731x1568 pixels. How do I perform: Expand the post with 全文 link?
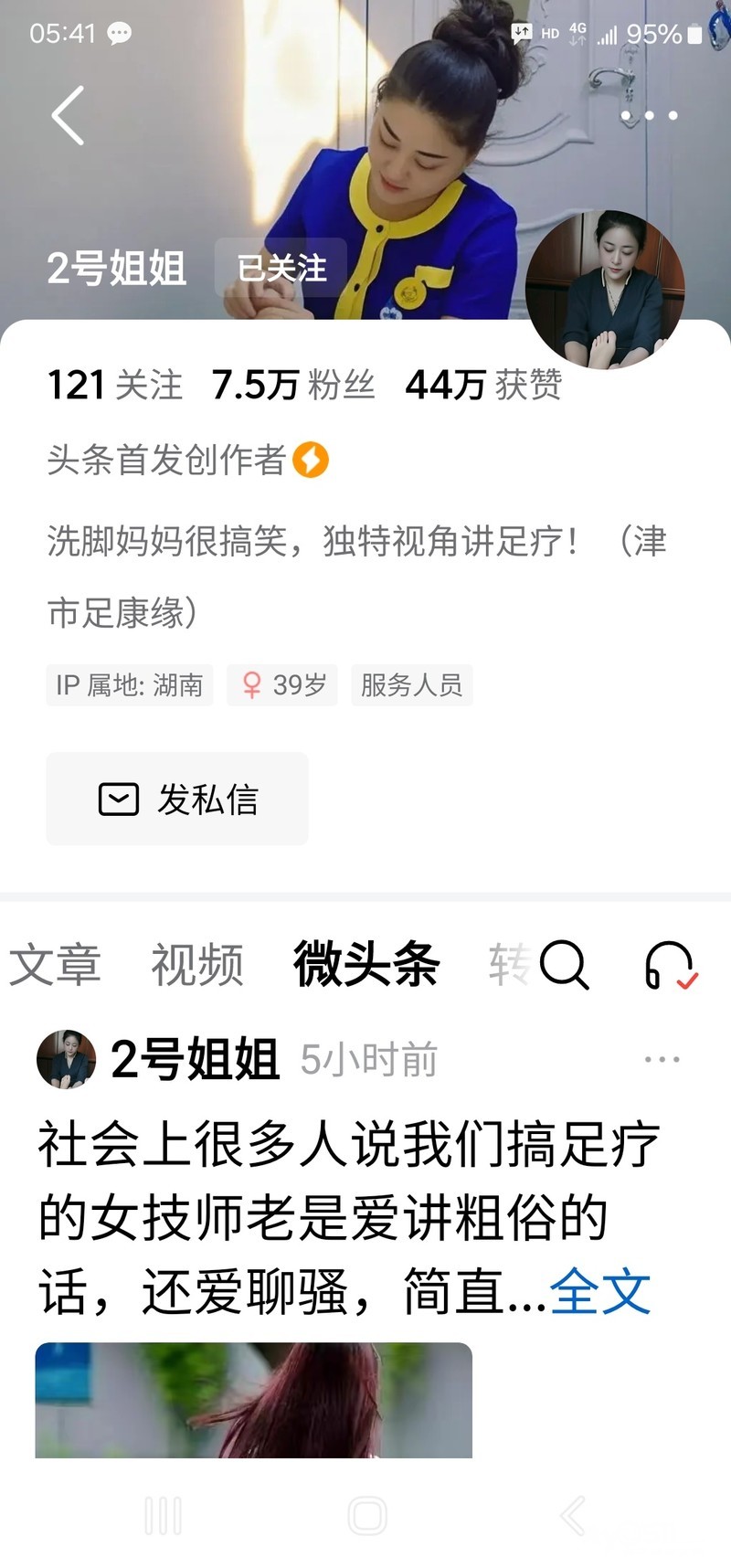599,1292
